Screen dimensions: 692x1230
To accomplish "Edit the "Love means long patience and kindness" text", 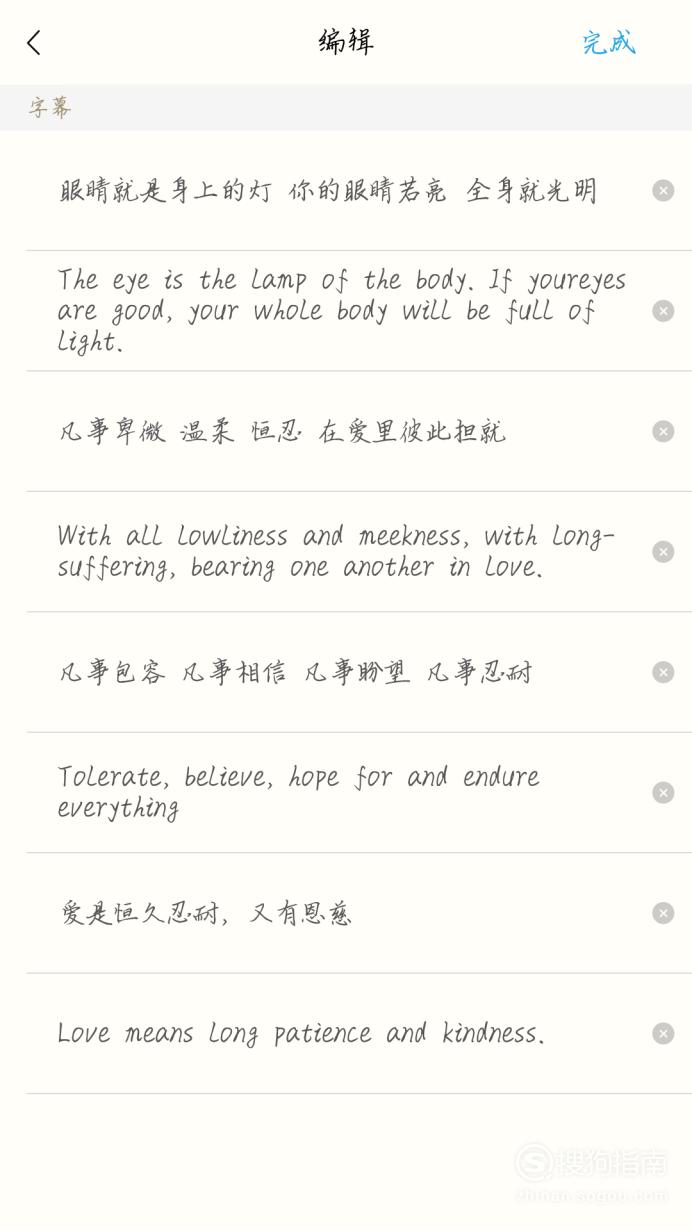I will coord(302,1033).
